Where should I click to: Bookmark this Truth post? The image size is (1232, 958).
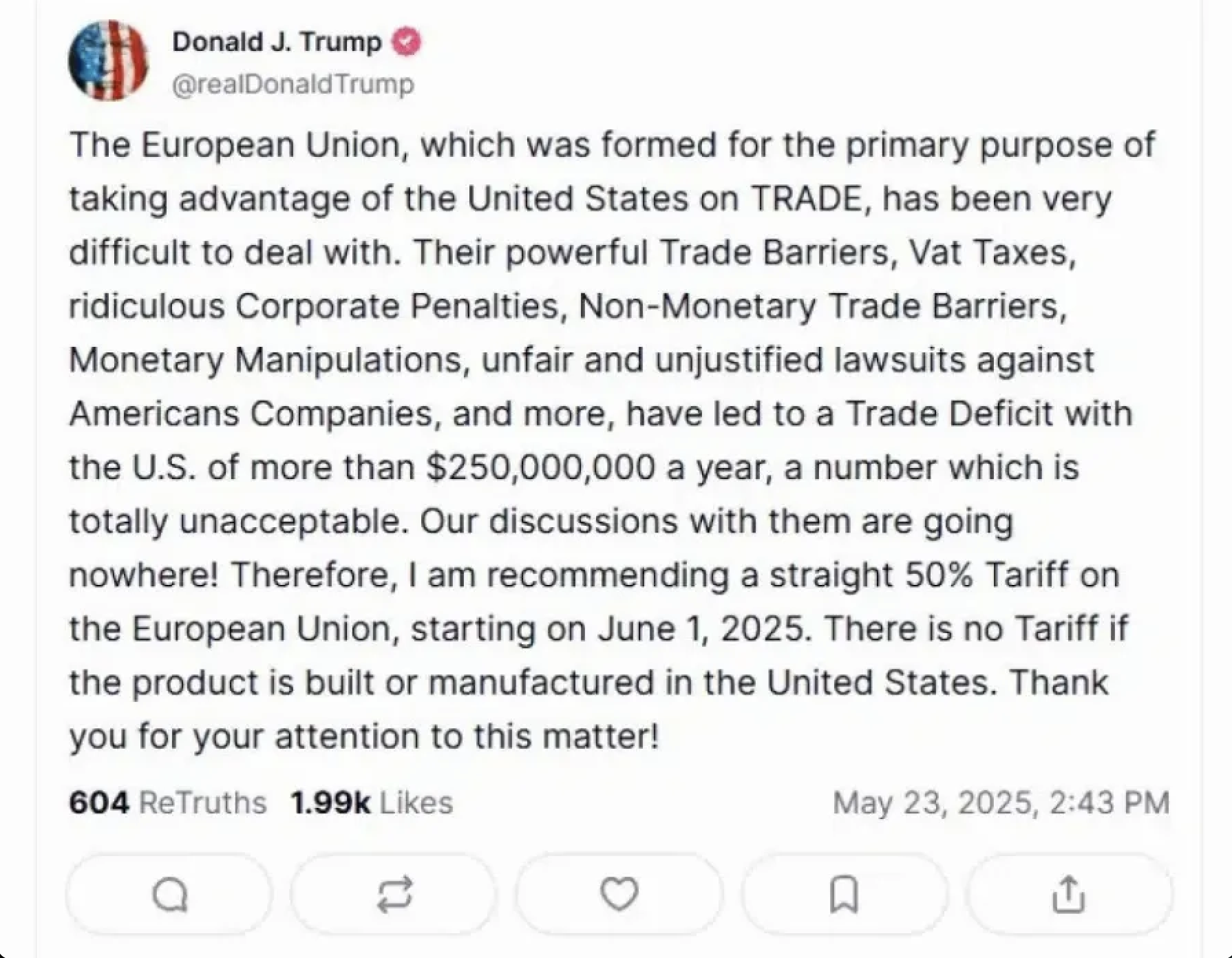coord(844,895)
